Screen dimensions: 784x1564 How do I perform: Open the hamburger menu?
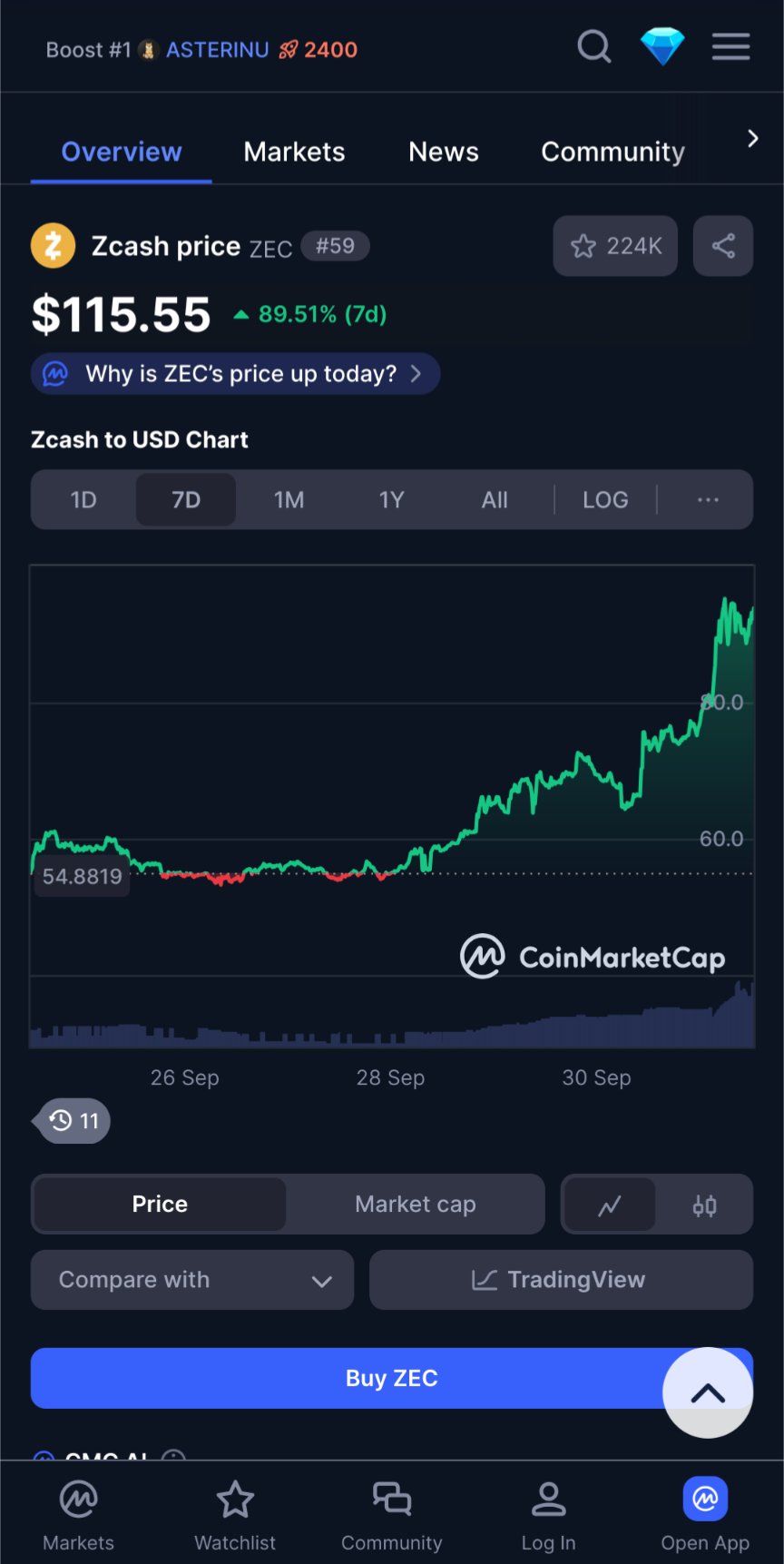coord(730,46)
